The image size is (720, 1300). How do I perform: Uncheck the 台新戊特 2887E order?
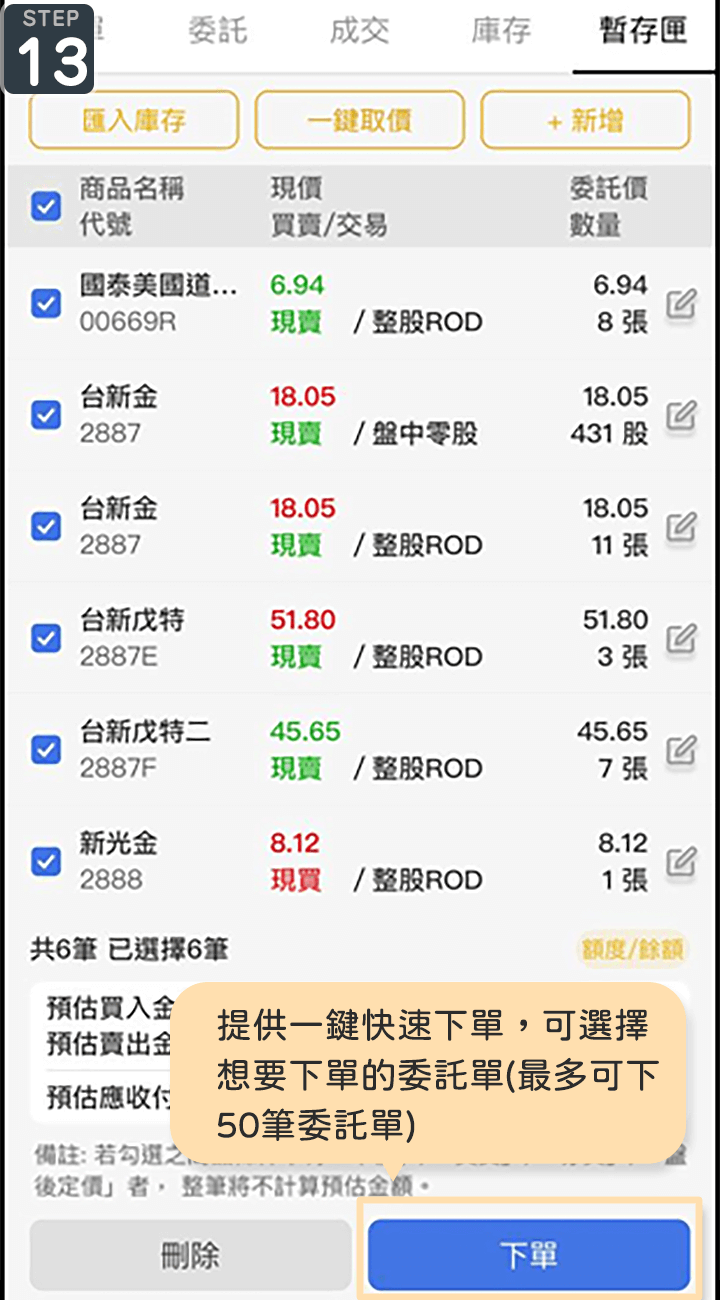[46, 637]
